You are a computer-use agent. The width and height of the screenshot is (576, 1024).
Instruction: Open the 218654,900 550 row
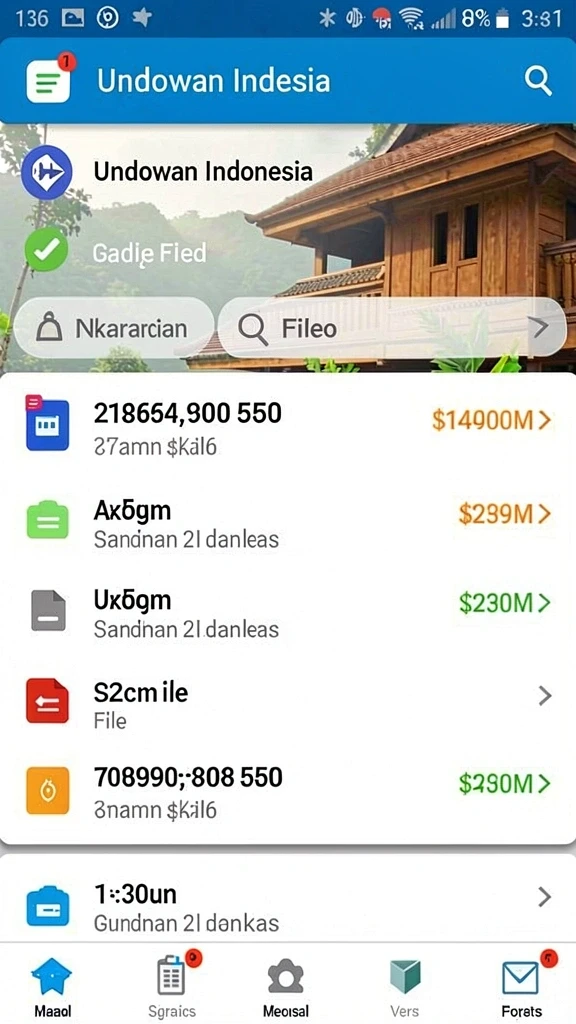point(288,426)
